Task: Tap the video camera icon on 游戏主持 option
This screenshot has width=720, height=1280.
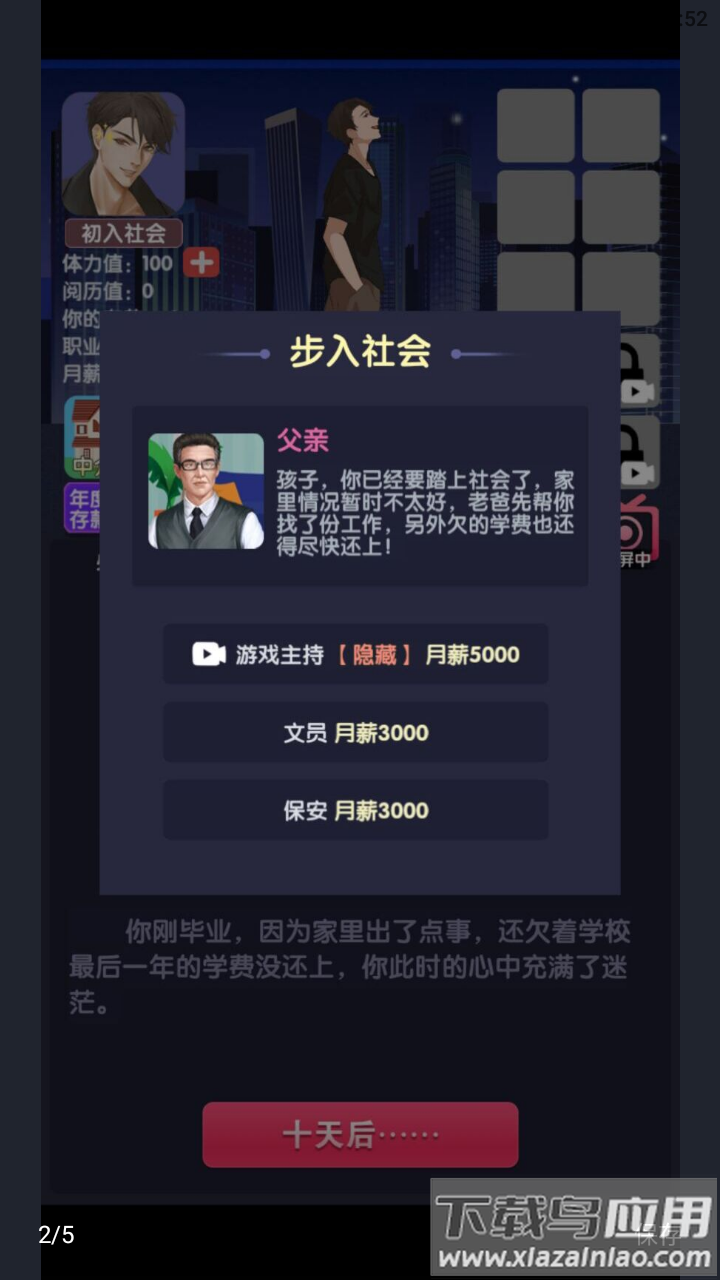Action: pyautogui.click(x=208, y=654)
